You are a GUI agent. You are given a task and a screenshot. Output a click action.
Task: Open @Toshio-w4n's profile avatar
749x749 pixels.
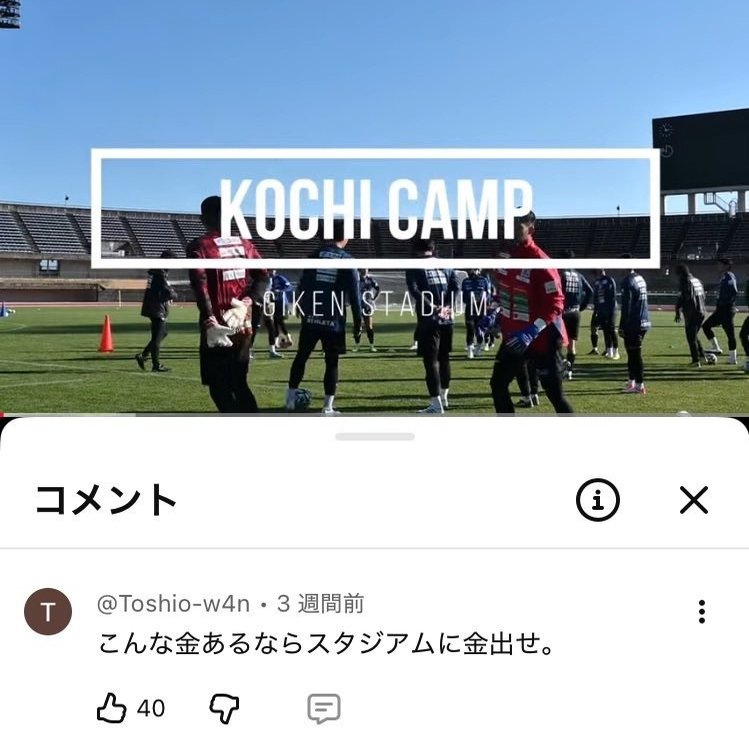[48, 612]
